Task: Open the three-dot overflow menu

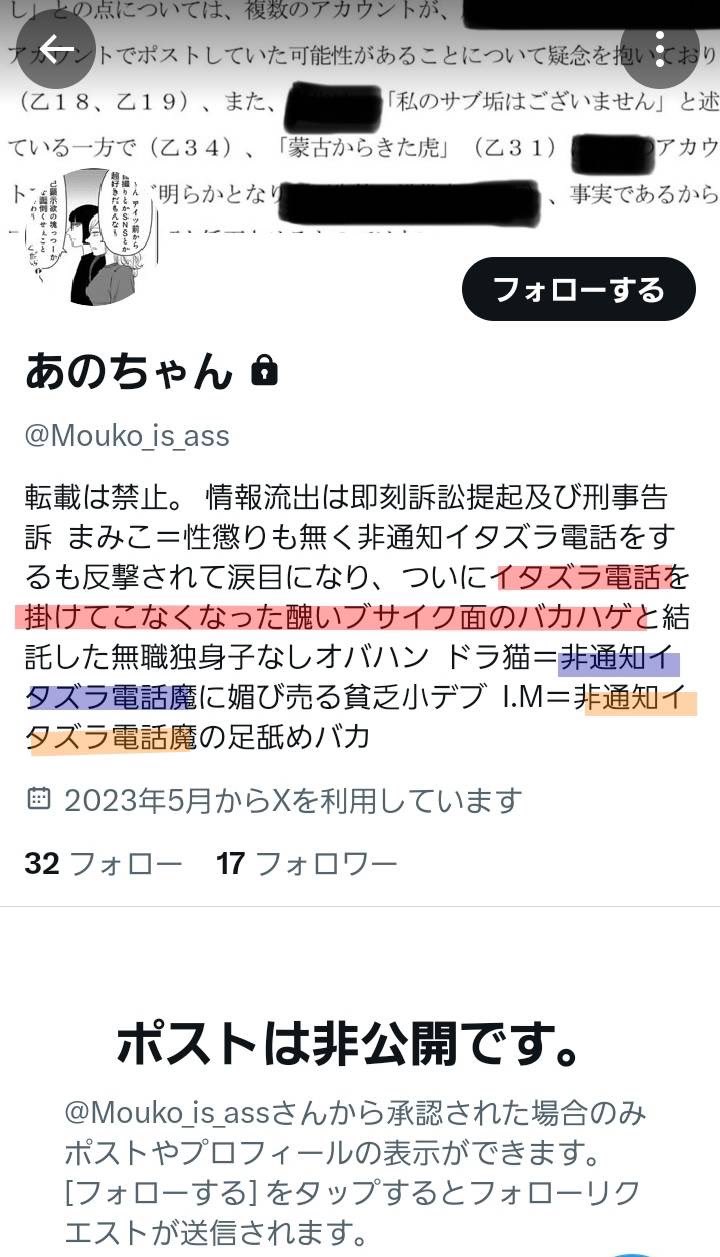Action: pyautogui.click(x=659, y=49)
